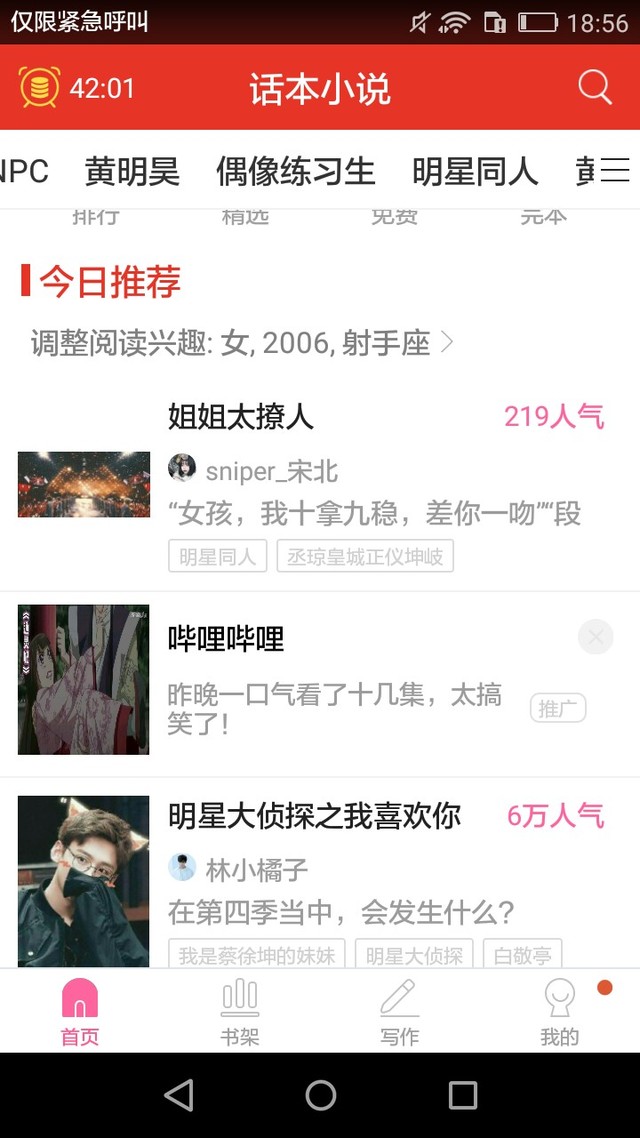This screenshot has width=640, height=1138.
Task: Open the search magnifier icon
Action: 595,88
